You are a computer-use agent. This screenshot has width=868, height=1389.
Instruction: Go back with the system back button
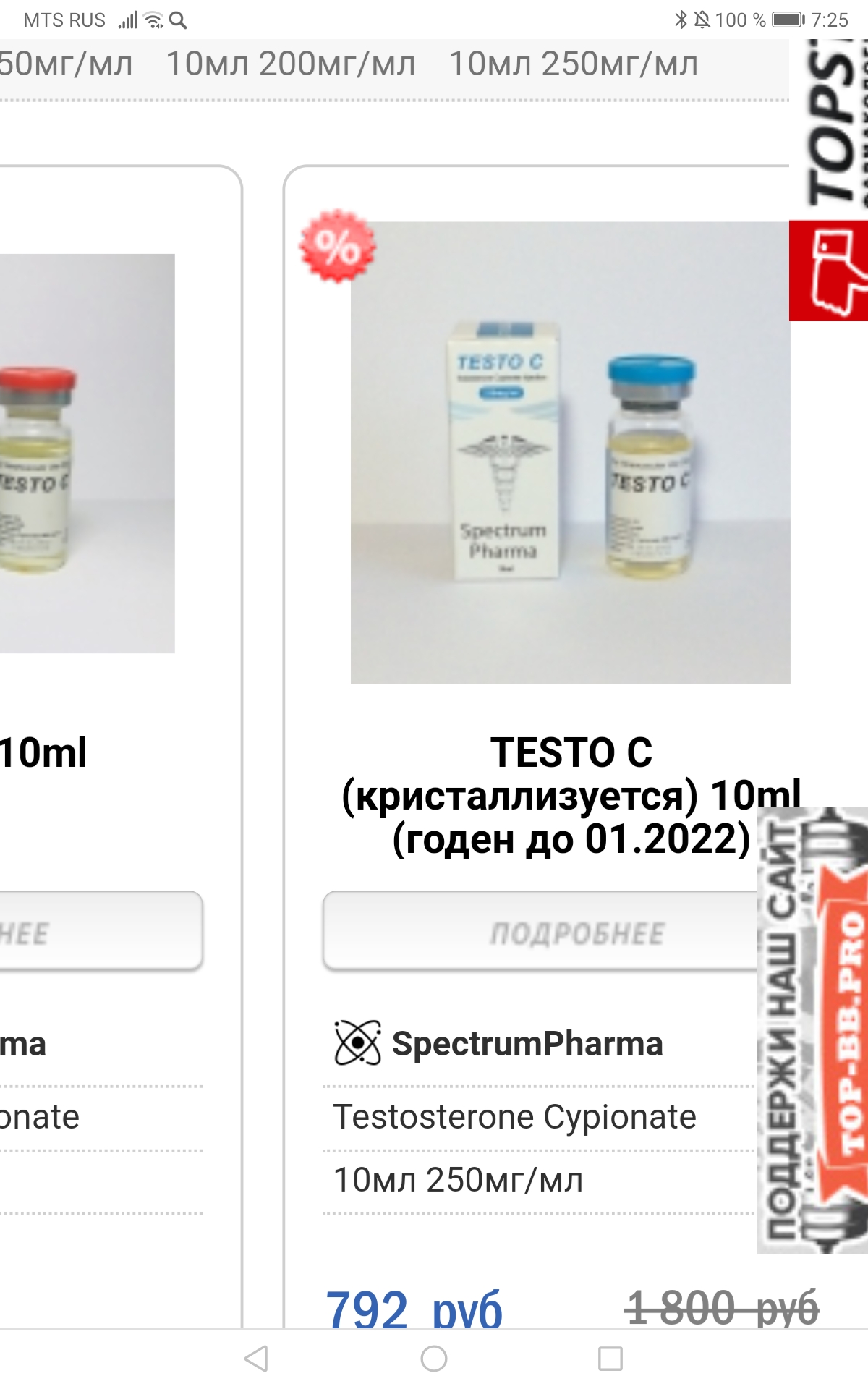tap(257, 1359)
